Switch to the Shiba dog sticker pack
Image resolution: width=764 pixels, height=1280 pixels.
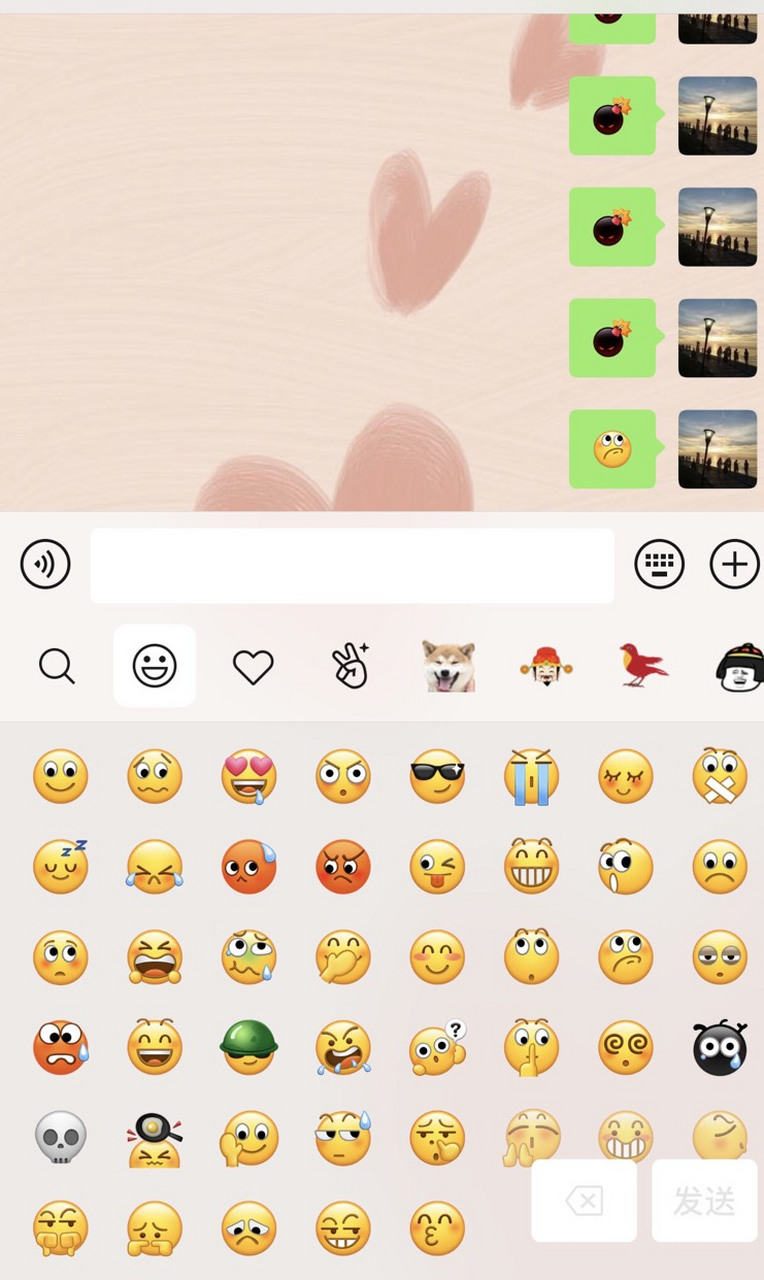(448, 666)
